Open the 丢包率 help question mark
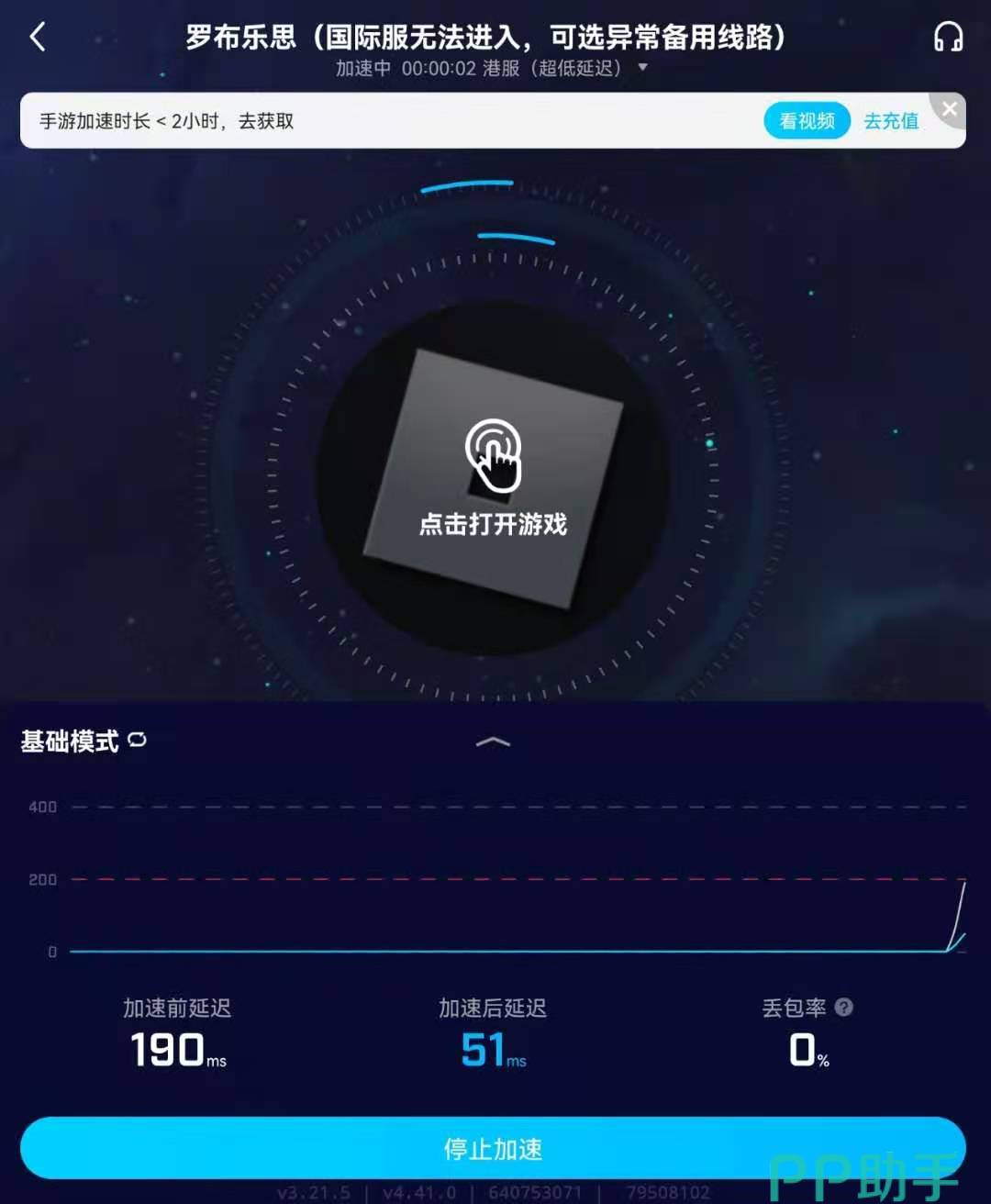The image size is (991, 1204). click(x=844, y=1007)
